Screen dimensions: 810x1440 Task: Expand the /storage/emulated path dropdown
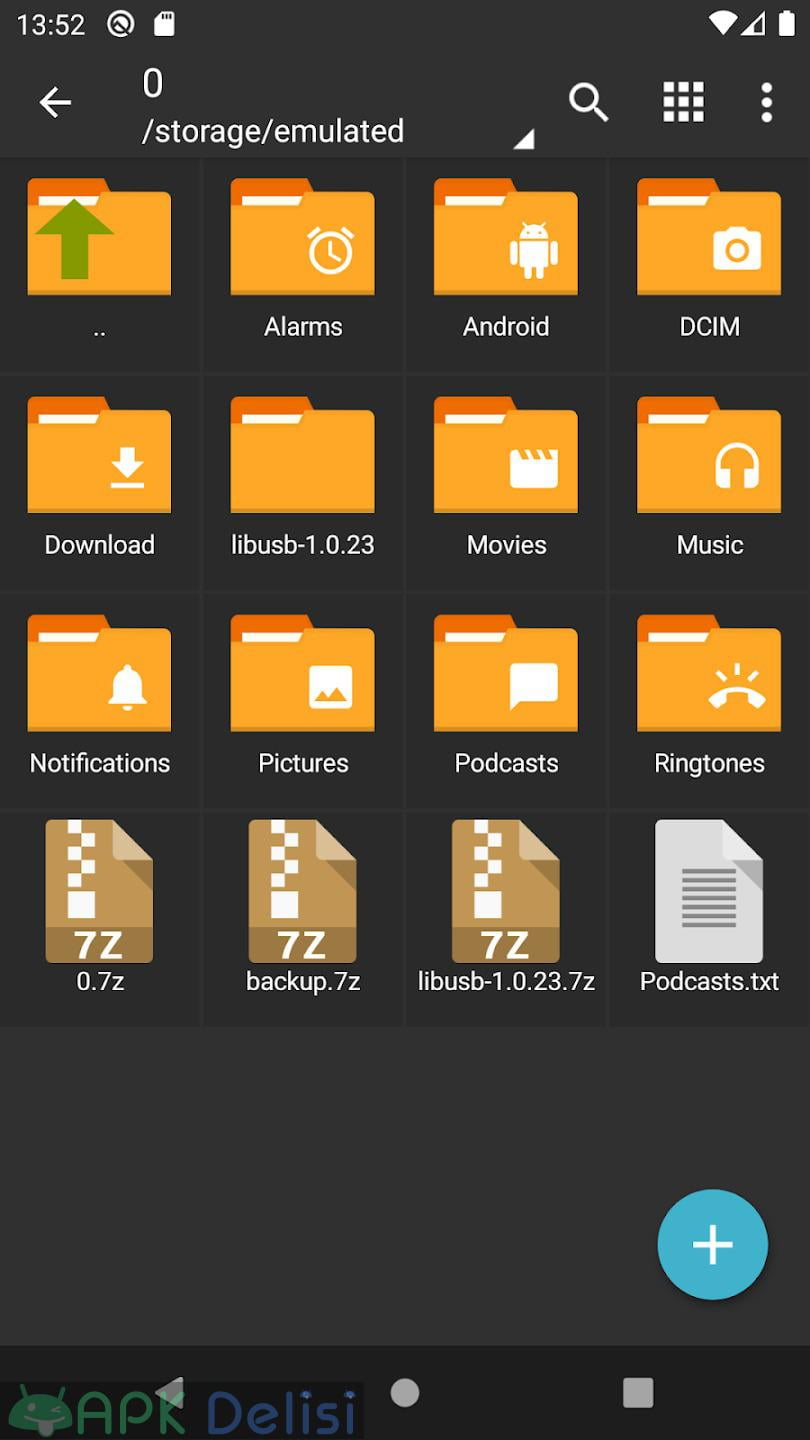524,139
